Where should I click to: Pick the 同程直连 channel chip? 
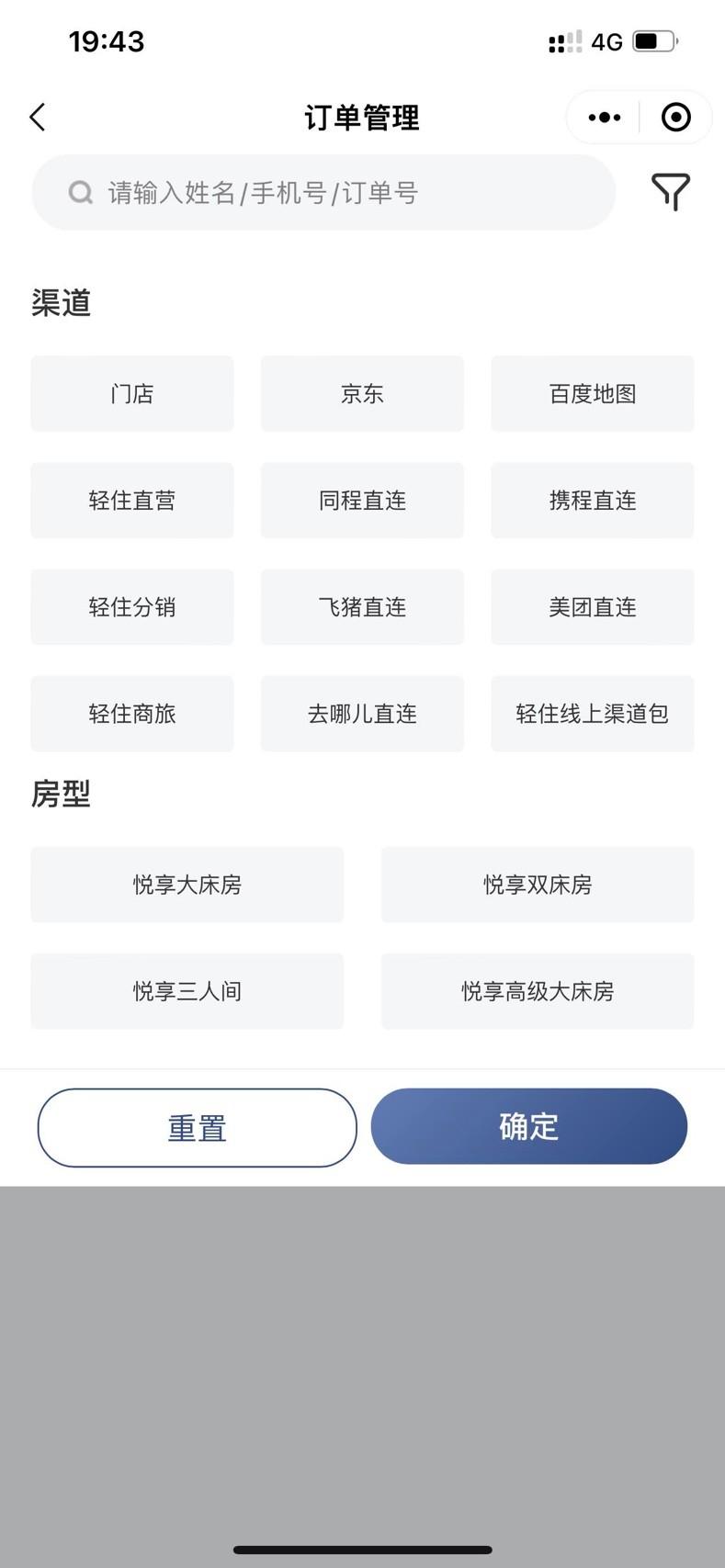pos(362,501)
